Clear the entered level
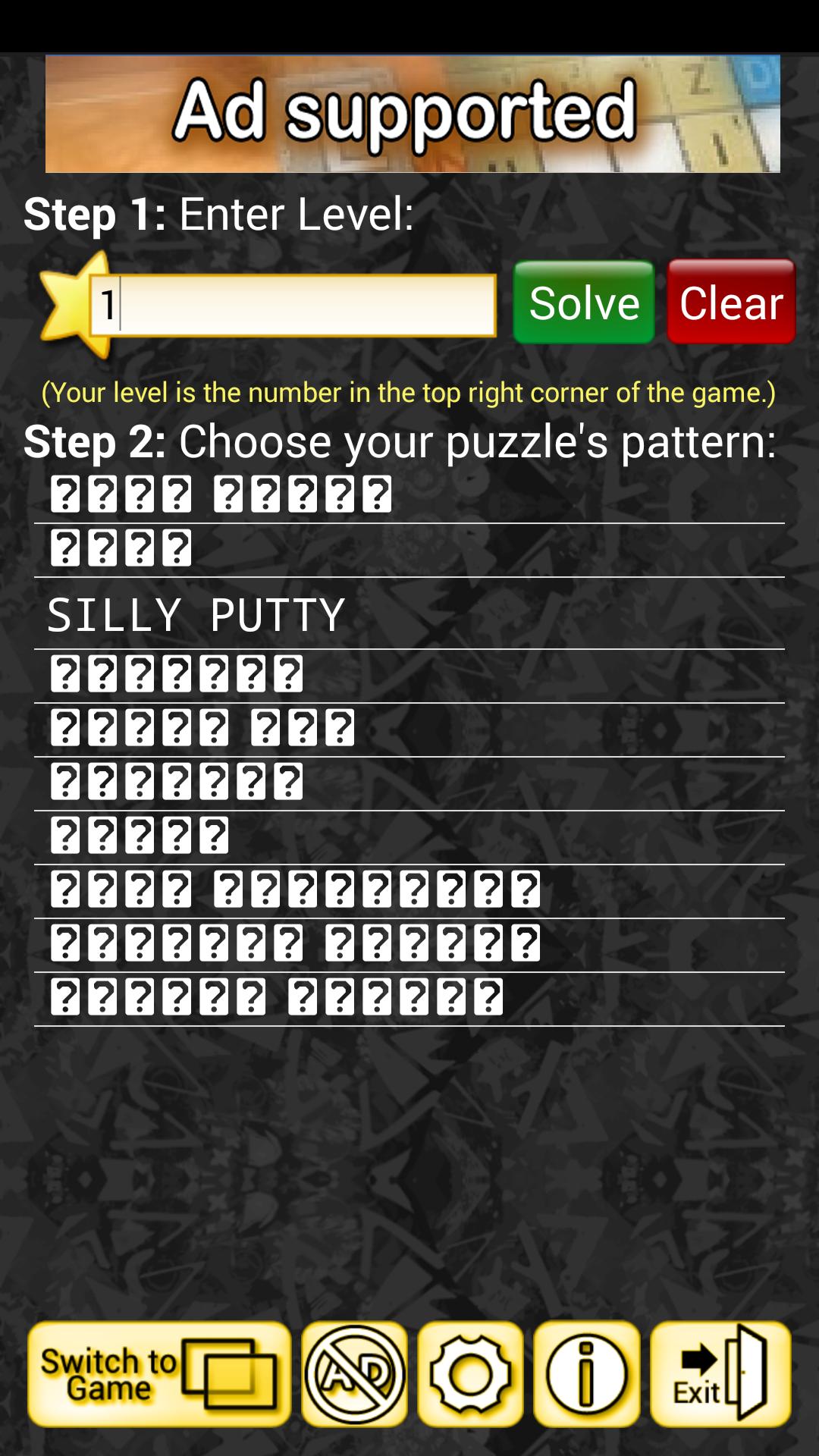Image resolution: width=819 pixels, height=1456 pixels. tap(731, 303)
